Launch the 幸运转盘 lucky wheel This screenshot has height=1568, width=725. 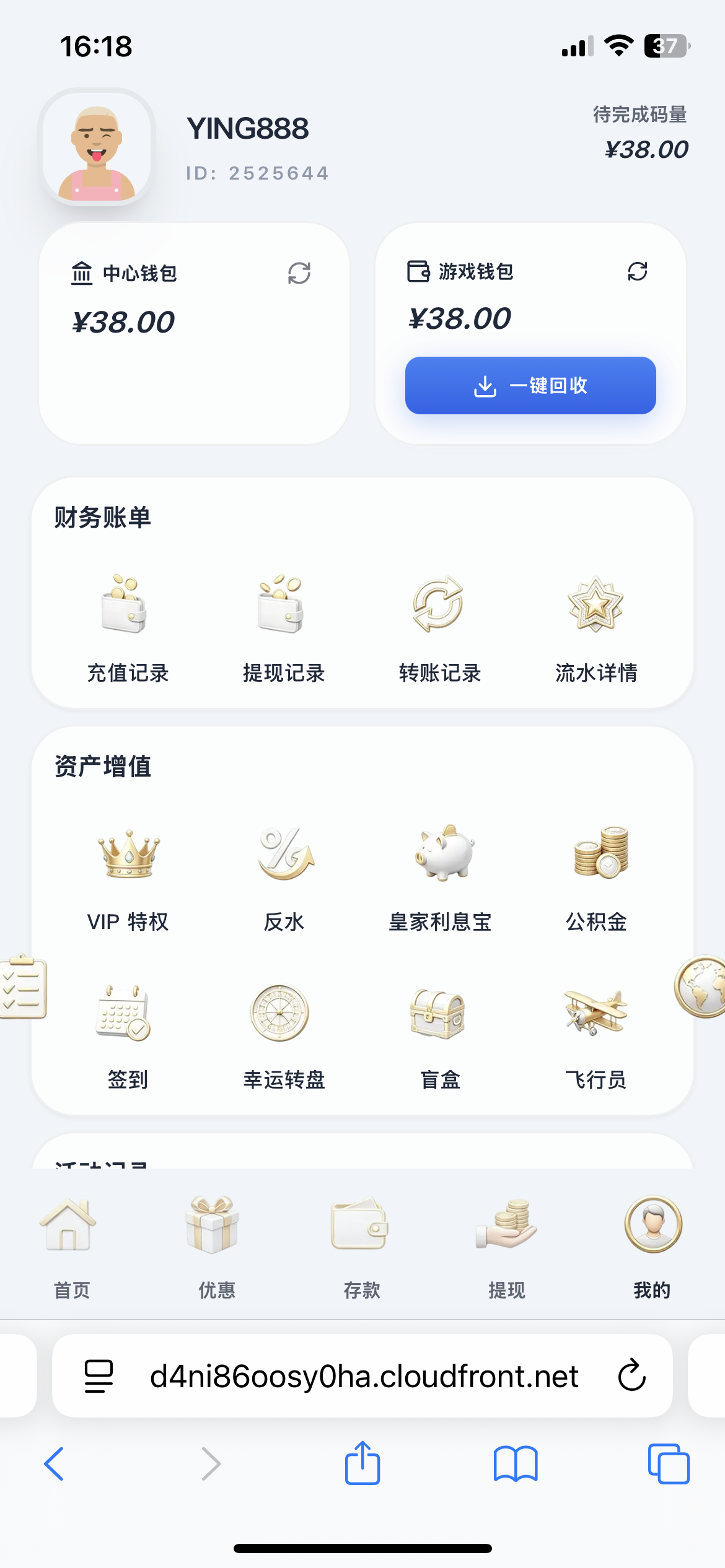pos(284,1035)
